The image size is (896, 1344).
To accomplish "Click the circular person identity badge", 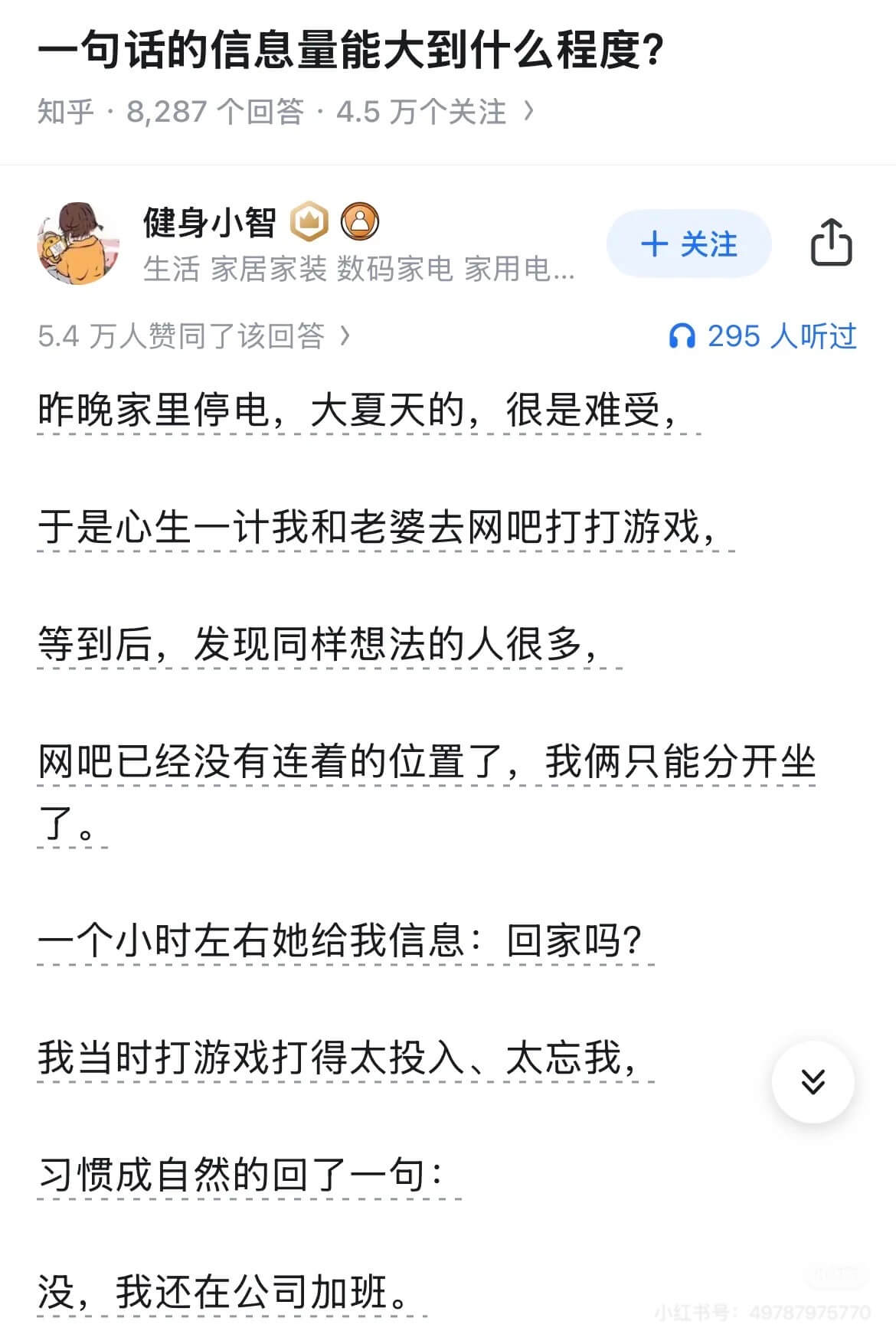I will pyautogui.click(x=361, y=222).
